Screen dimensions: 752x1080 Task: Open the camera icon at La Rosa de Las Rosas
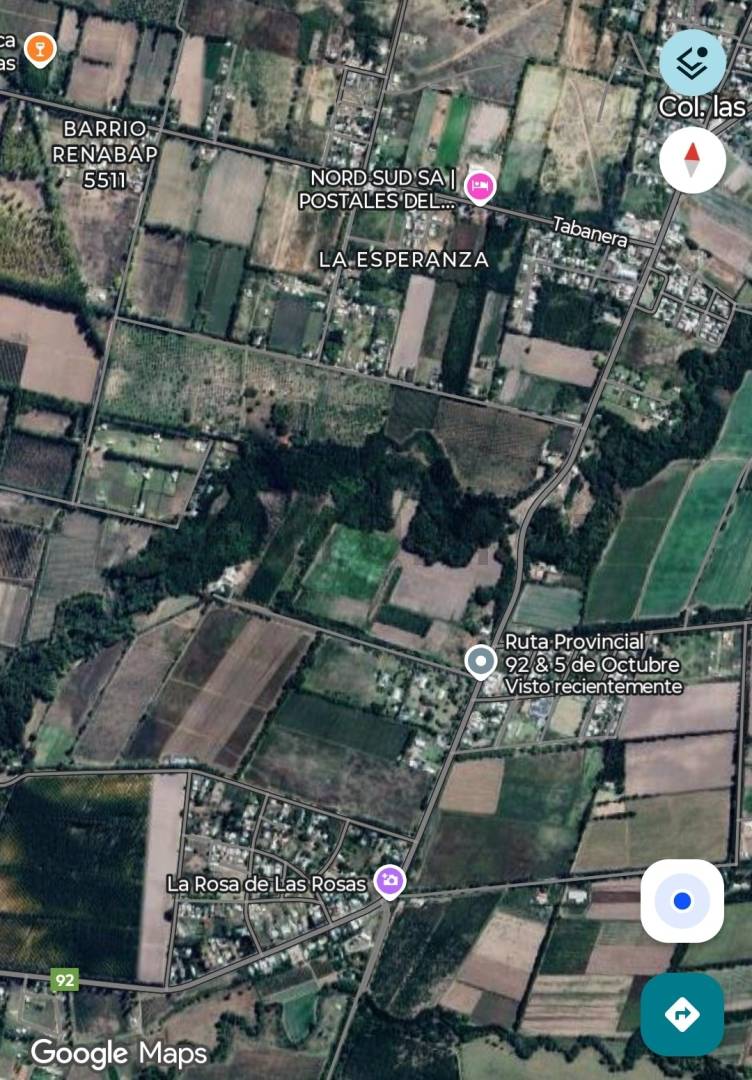coord(390,881)
